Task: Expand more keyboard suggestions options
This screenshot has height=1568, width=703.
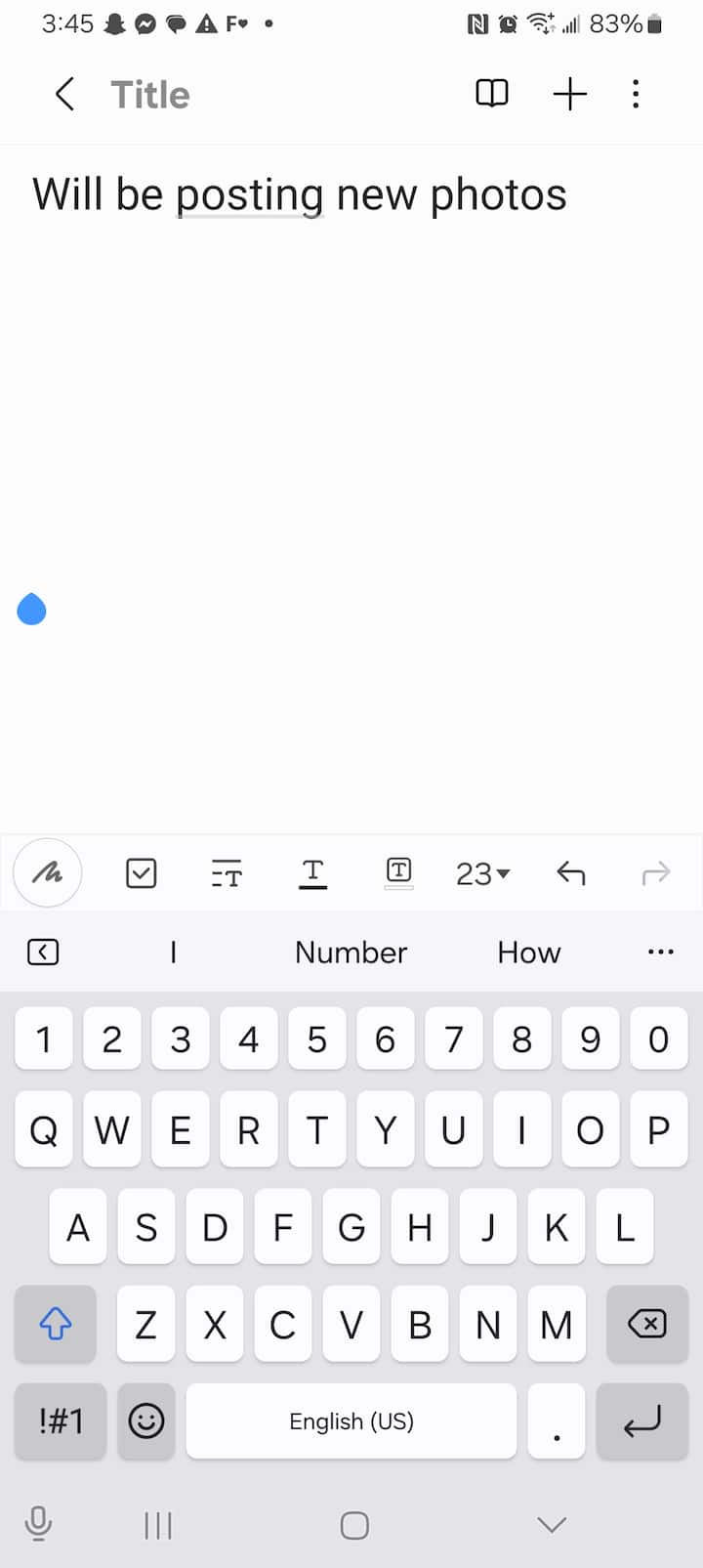Action: point(661,952)
